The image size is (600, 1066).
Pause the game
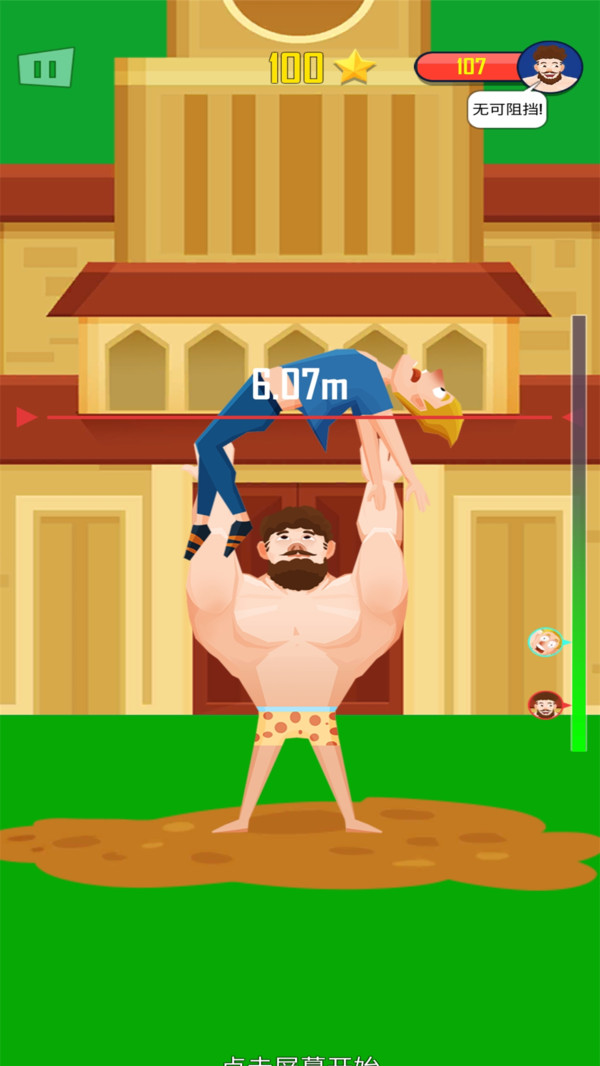46,68
